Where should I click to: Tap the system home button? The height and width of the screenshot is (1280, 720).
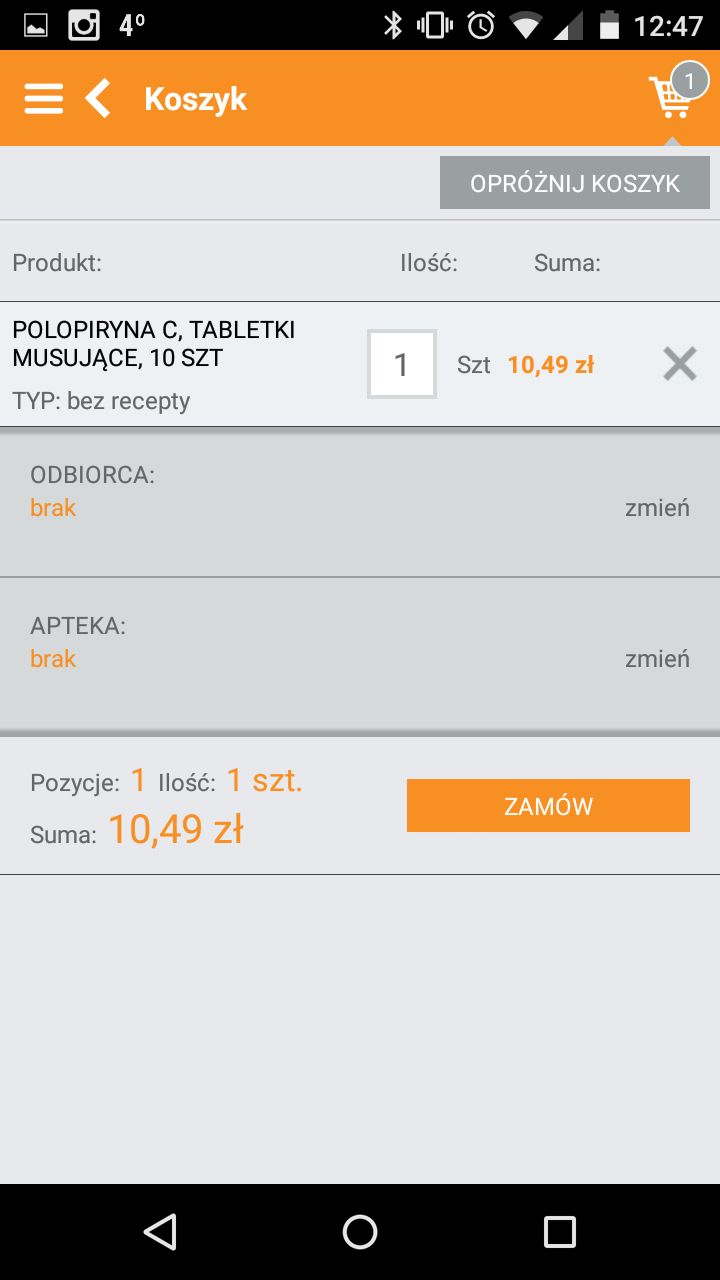(x=360, y=1232)
